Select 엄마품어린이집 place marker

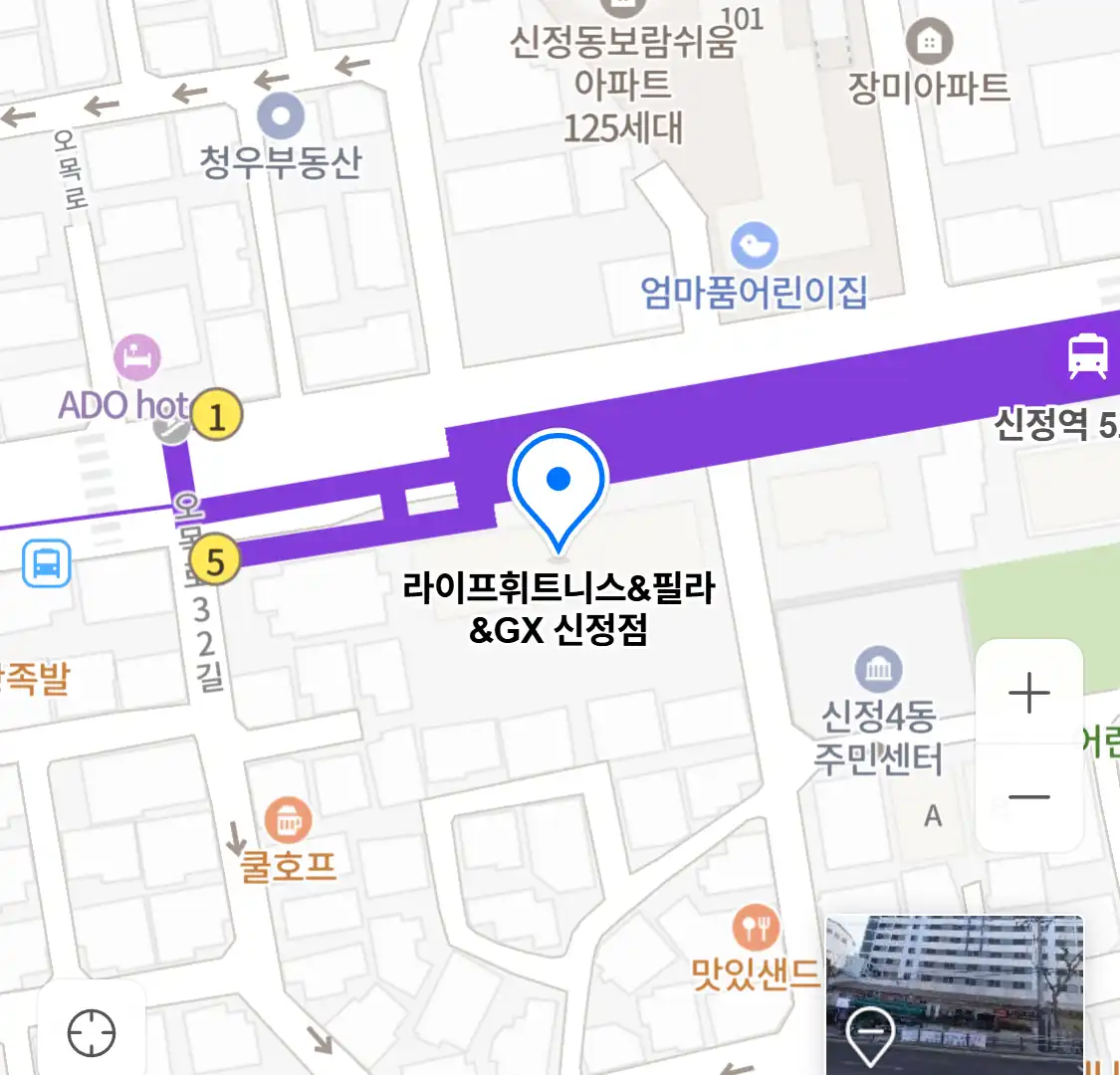point(754,245)
